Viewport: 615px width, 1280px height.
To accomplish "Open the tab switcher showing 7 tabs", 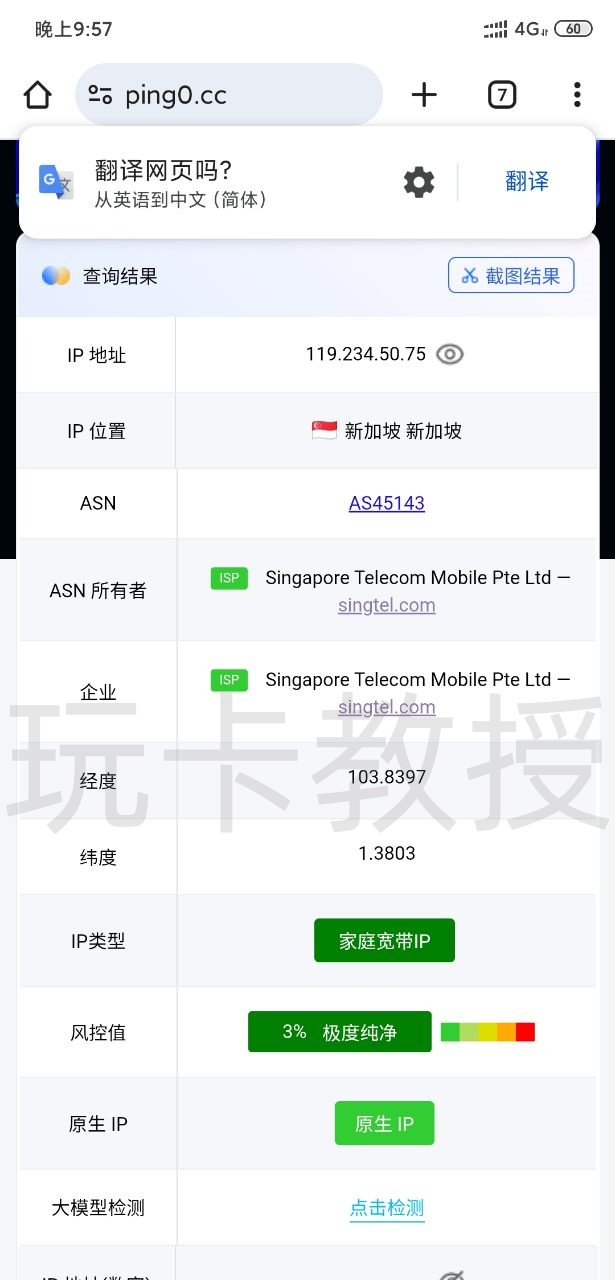I will 501,95.
